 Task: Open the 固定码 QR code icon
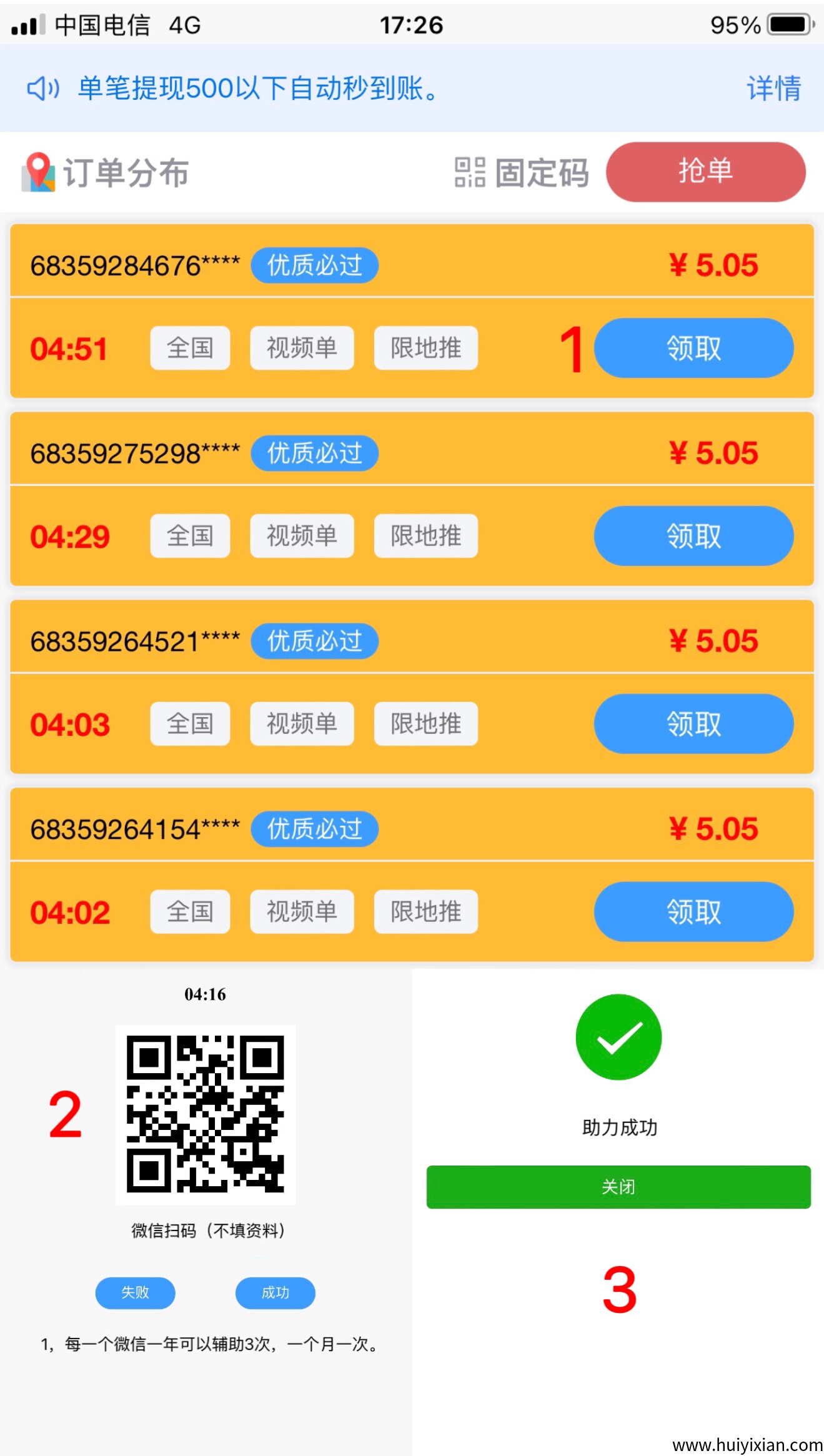coord(469,173)
